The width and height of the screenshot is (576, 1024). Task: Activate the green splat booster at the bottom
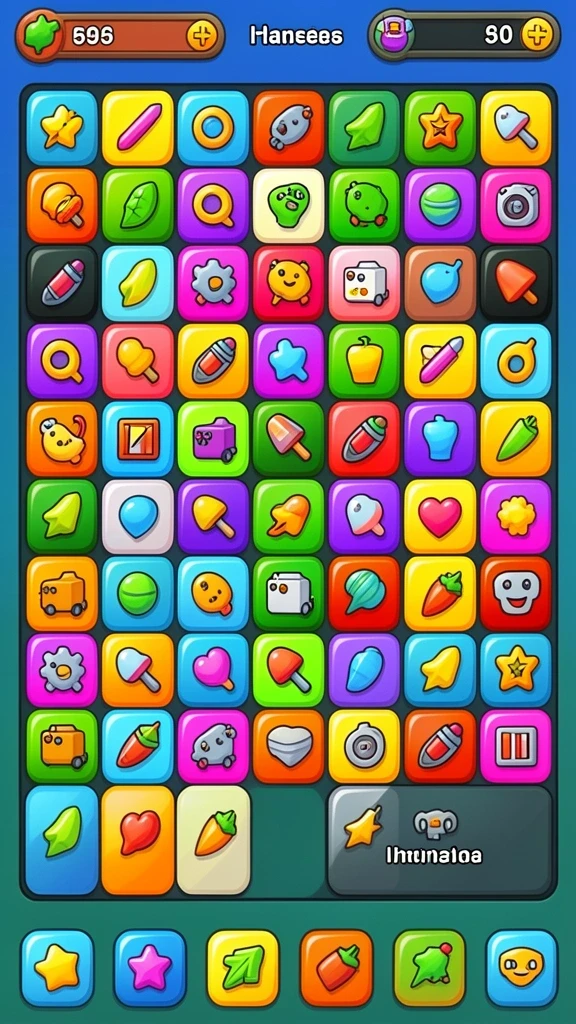point(430,967)
